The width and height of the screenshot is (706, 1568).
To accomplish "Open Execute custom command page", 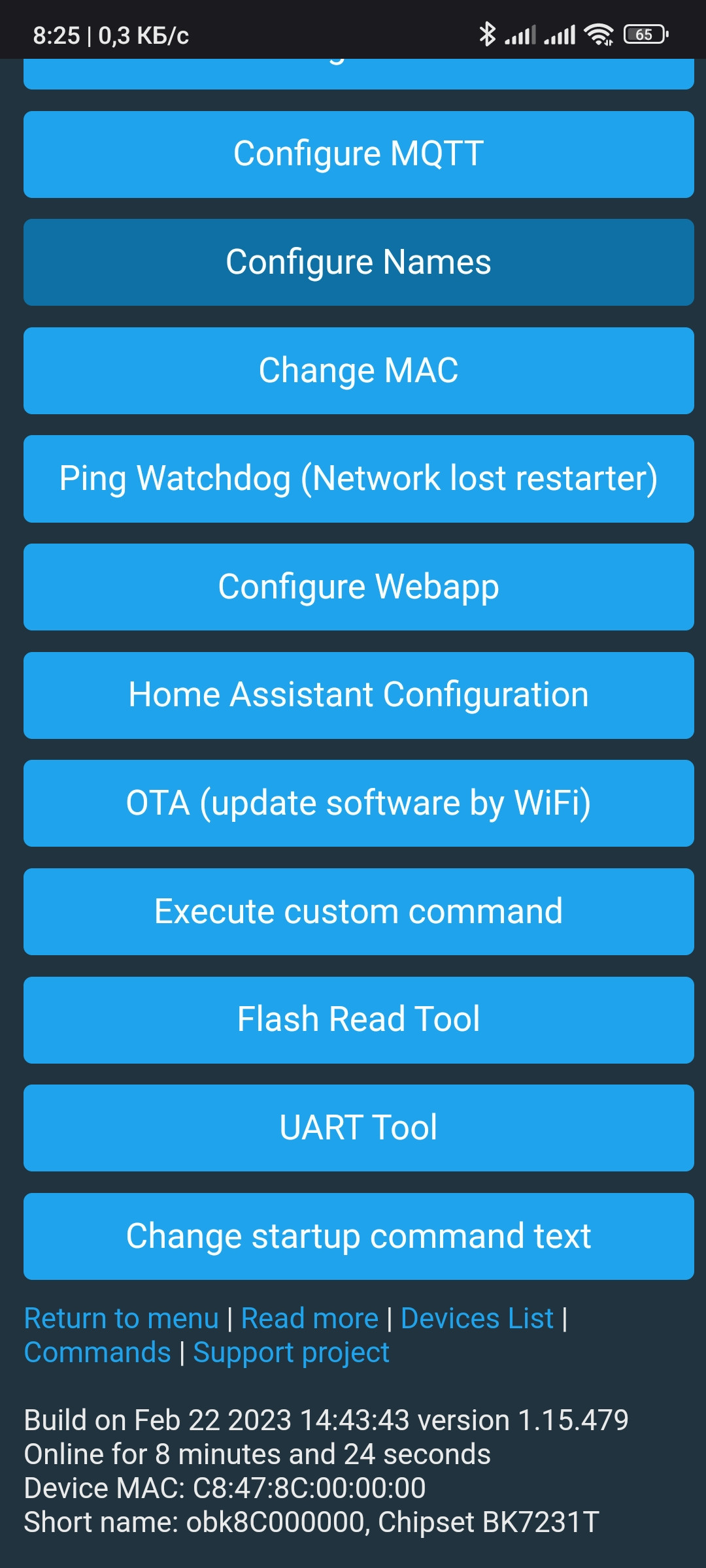I will coord(358,911).
